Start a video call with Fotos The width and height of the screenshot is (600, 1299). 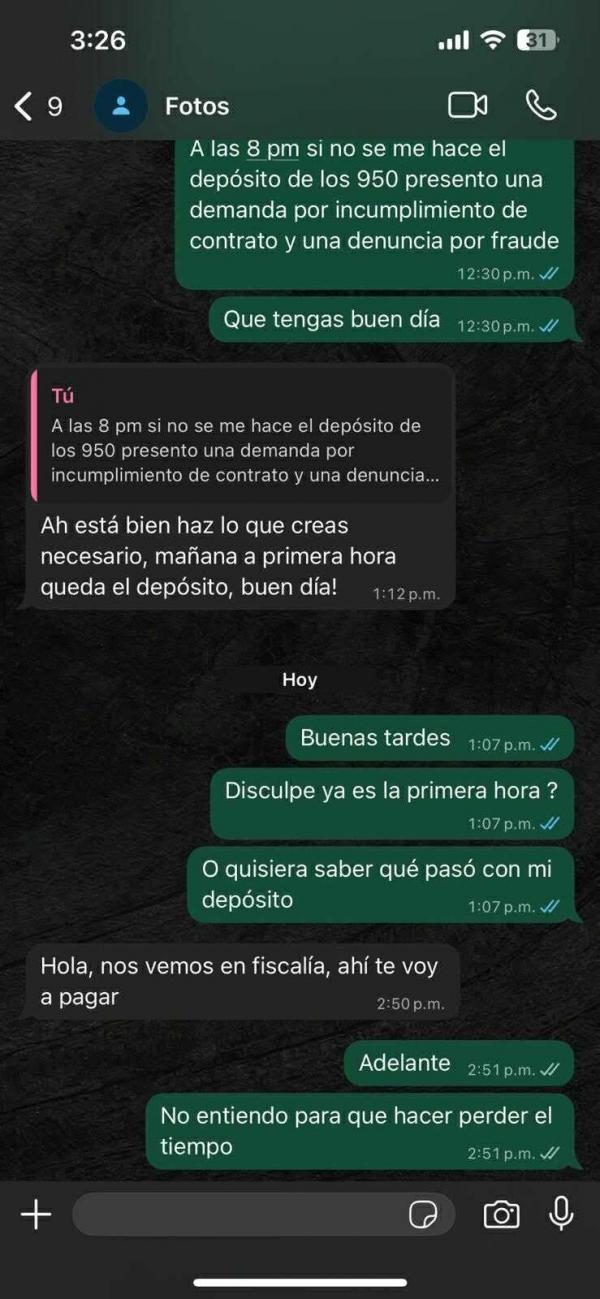click(467, 105)
